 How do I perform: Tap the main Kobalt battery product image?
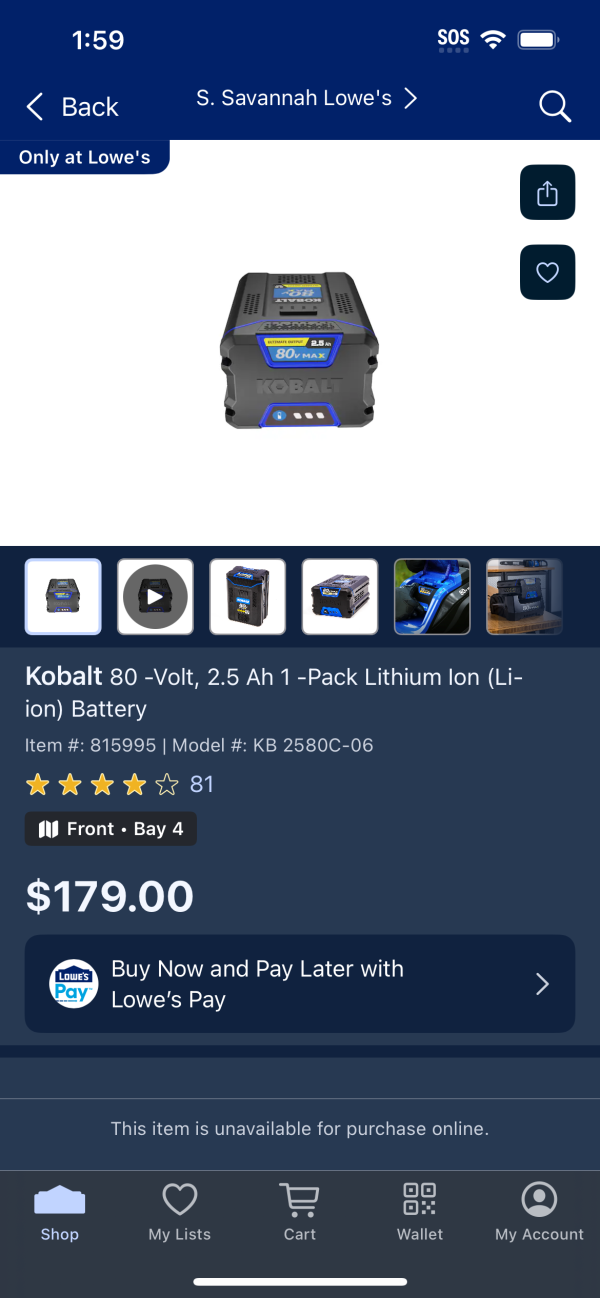coord(299,350)
